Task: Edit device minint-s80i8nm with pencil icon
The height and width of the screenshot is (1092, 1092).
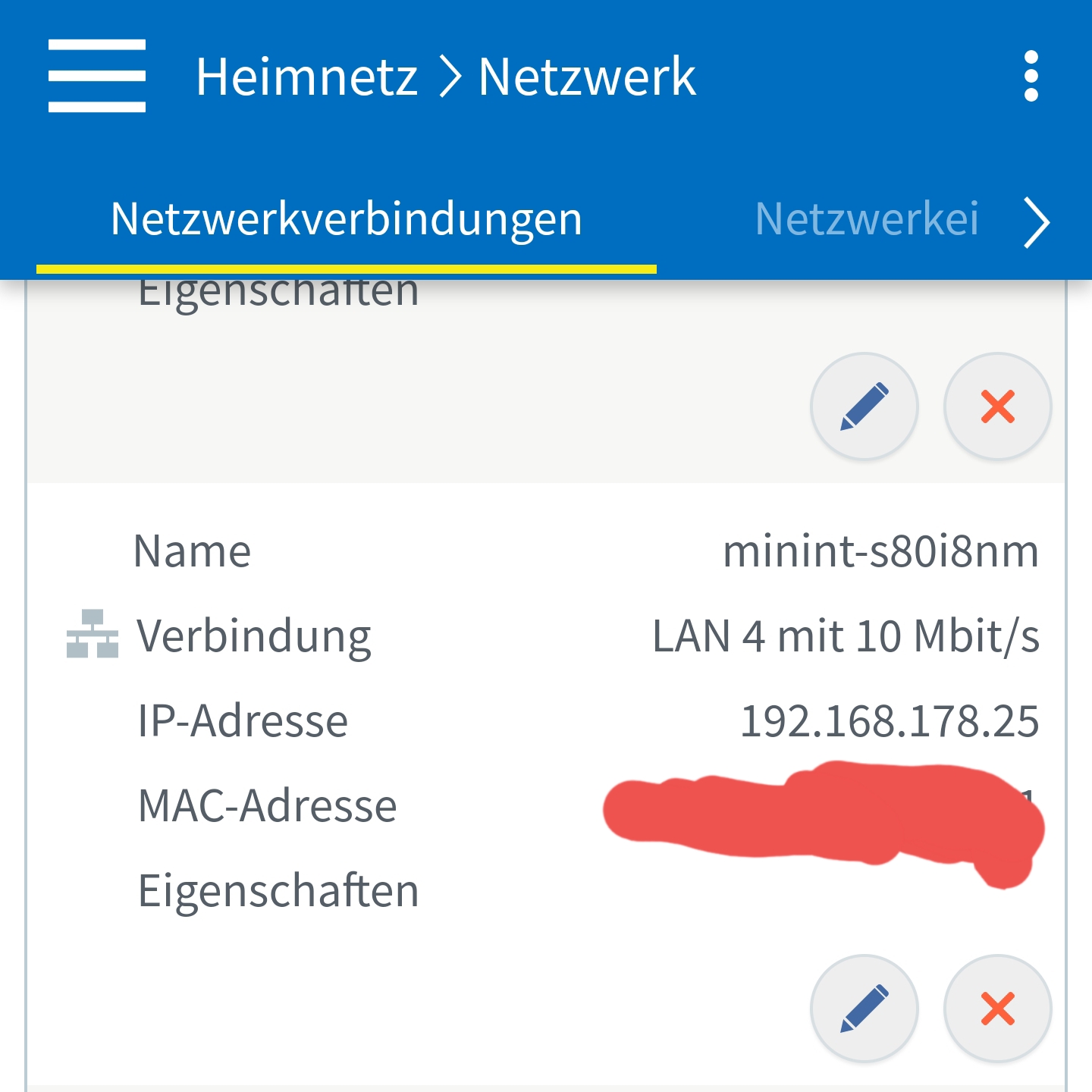Action: click(864, 1008)
